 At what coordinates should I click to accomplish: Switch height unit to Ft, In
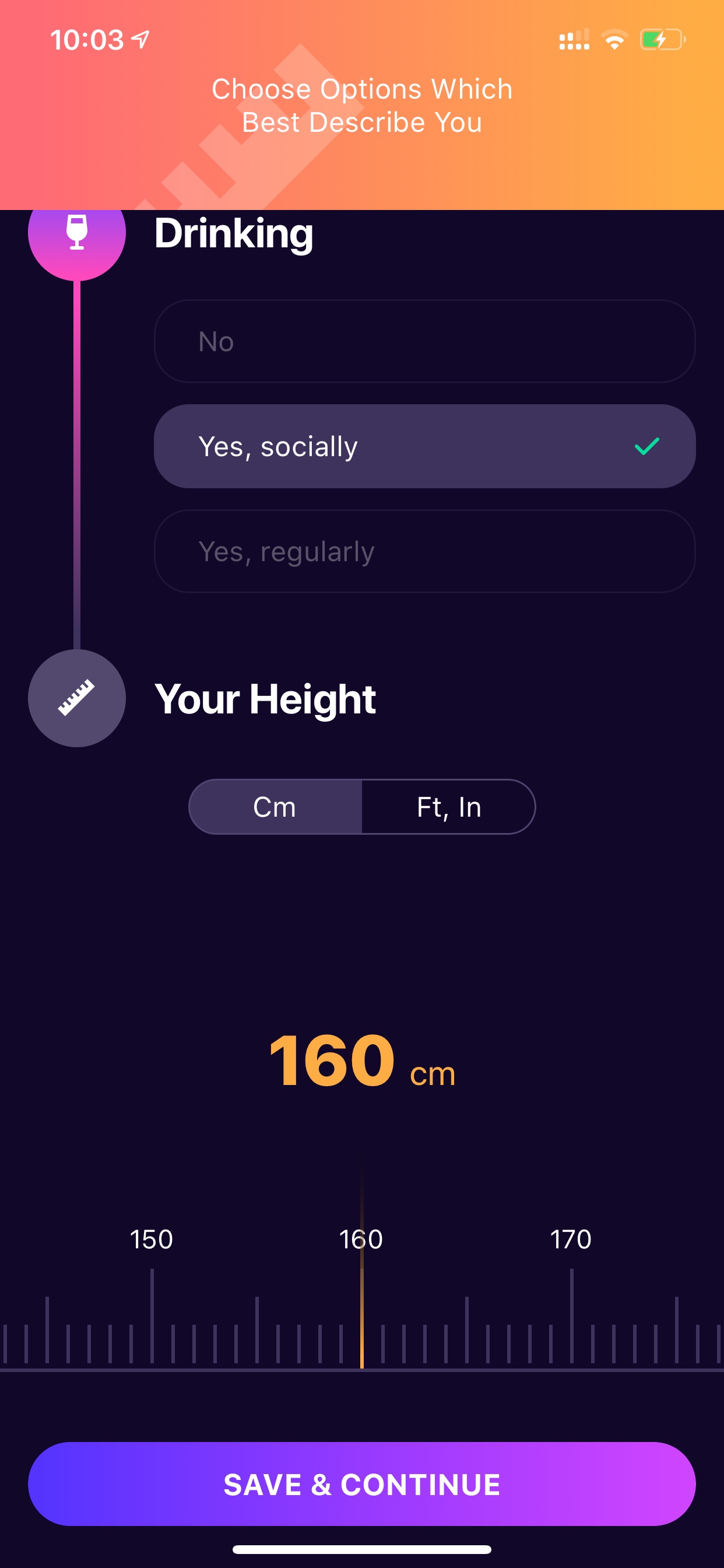[x=449, y=807]
